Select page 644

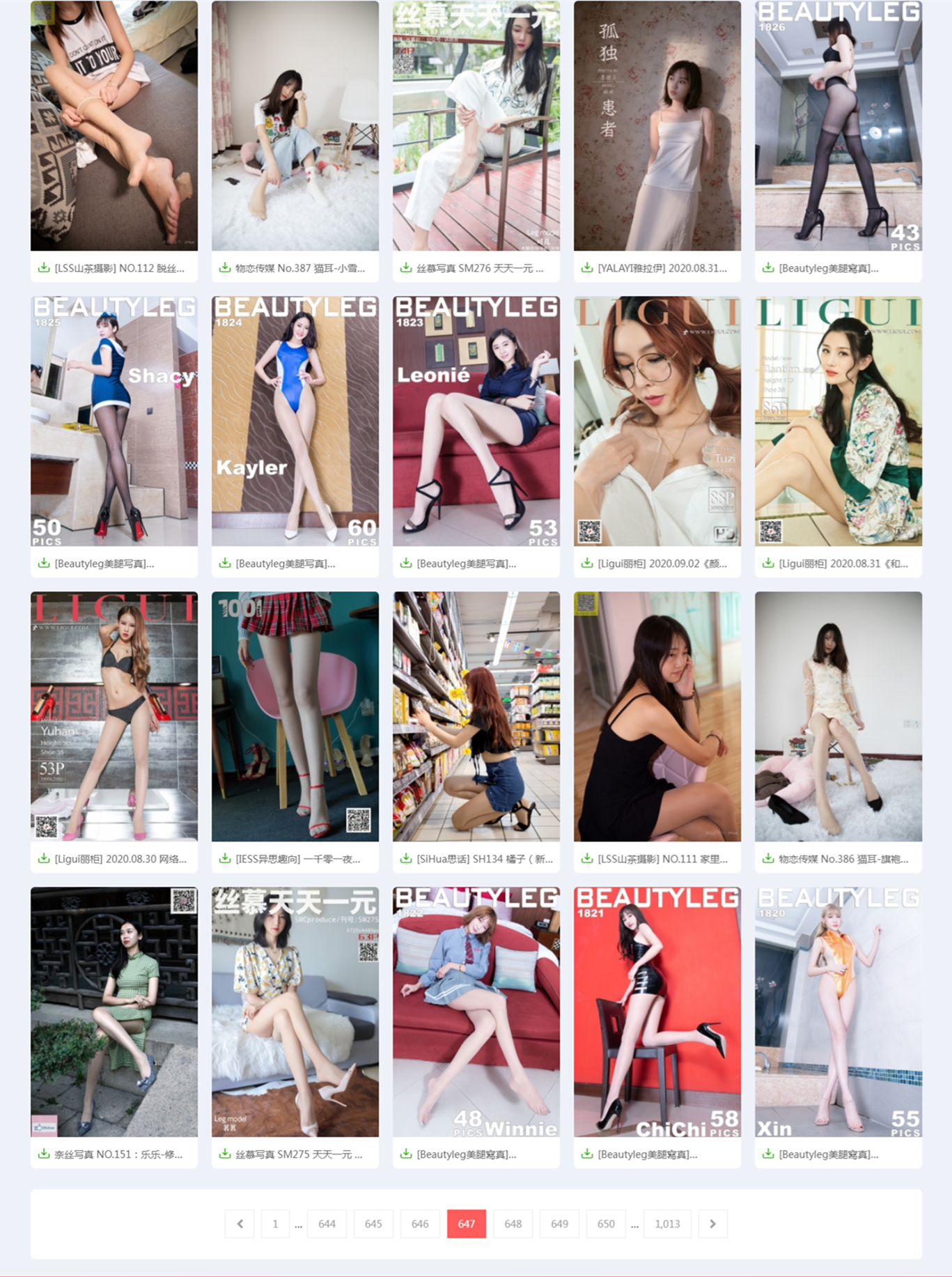tap(327, 1223)
